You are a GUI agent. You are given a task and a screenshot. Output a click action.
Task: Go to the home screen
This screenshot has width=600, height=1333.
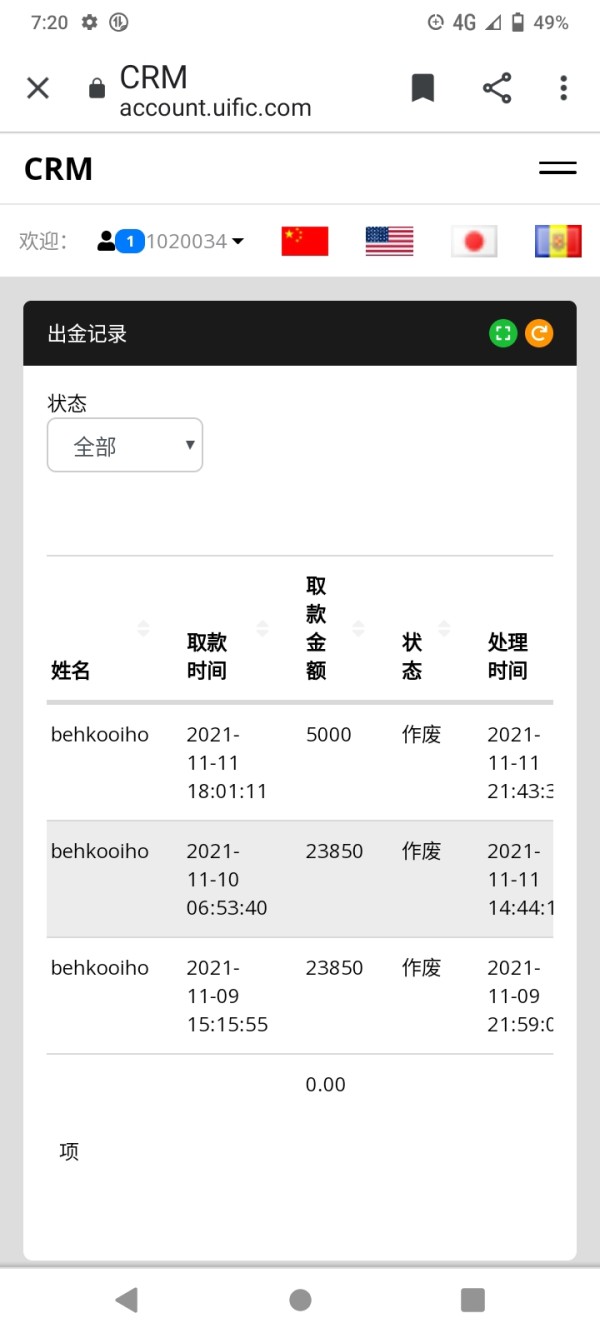[x=300, y=1299]
